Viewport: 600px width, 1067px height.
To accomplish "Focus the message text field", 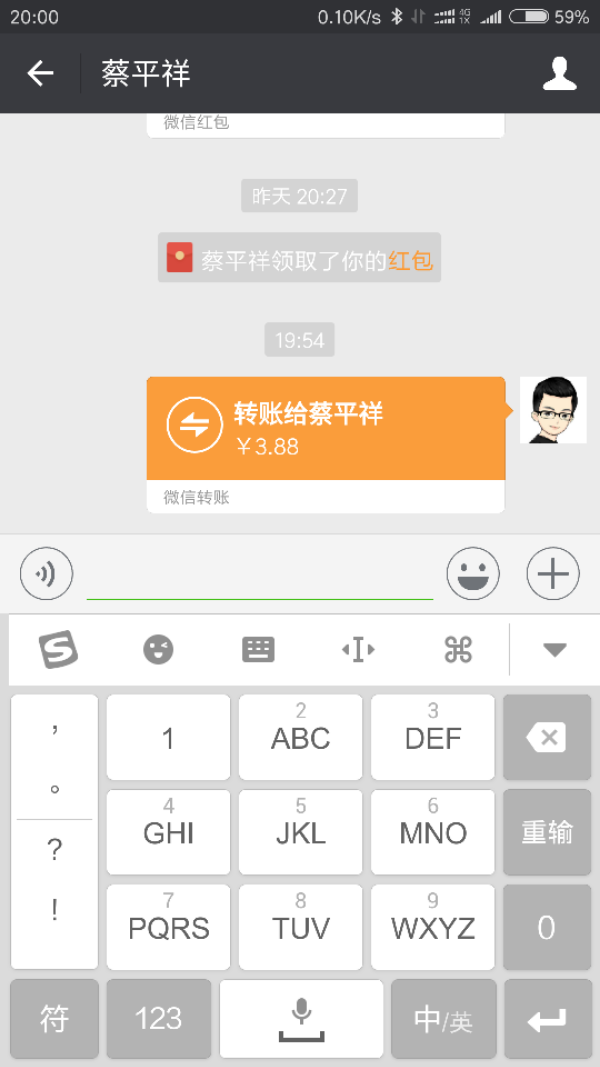I will coord(260,576).
